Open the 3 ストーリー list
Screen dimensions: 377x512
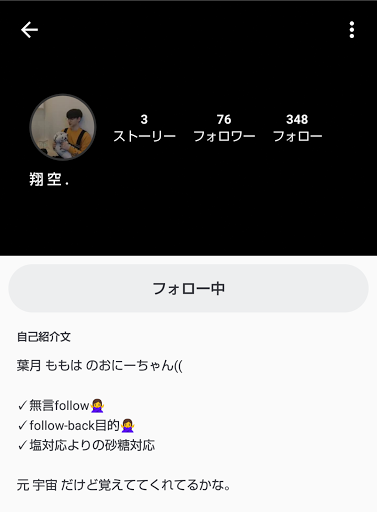144,128
